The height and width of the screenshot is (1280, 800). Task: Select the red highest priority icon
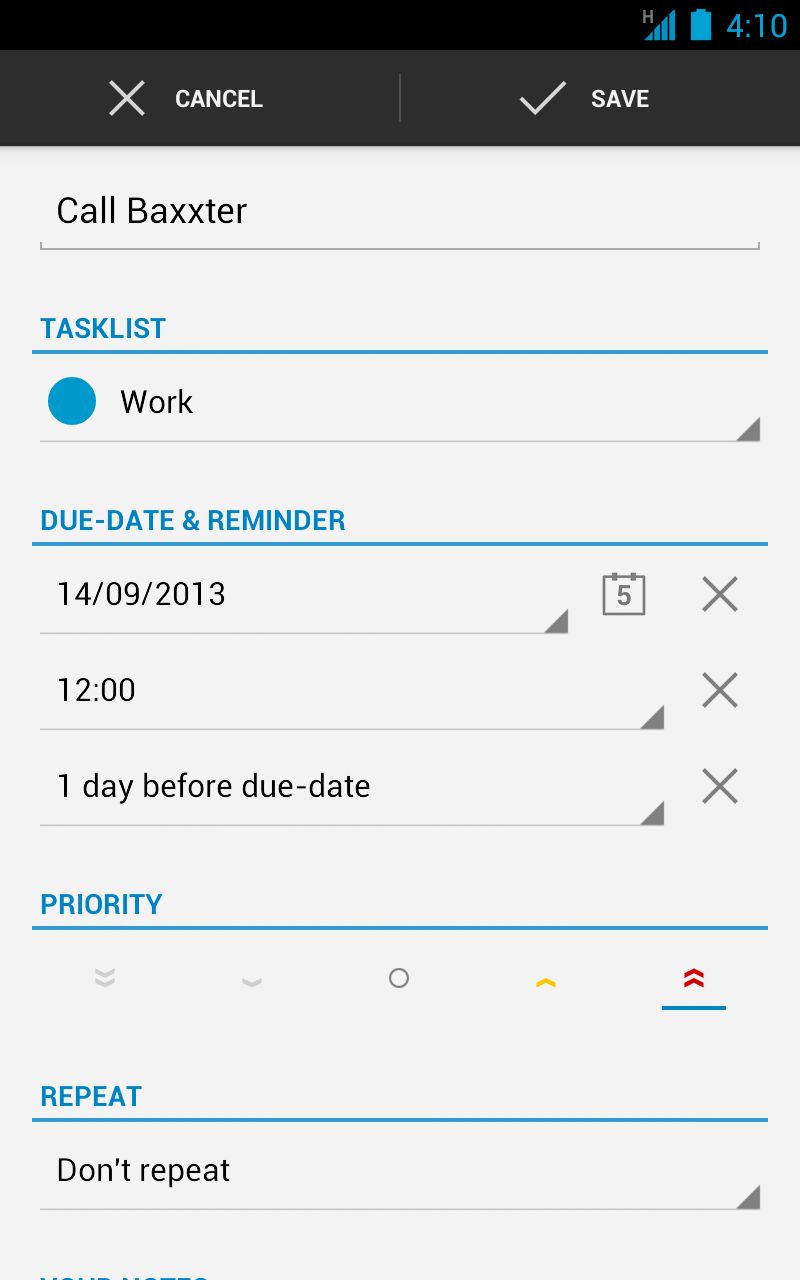coord(693,979)
